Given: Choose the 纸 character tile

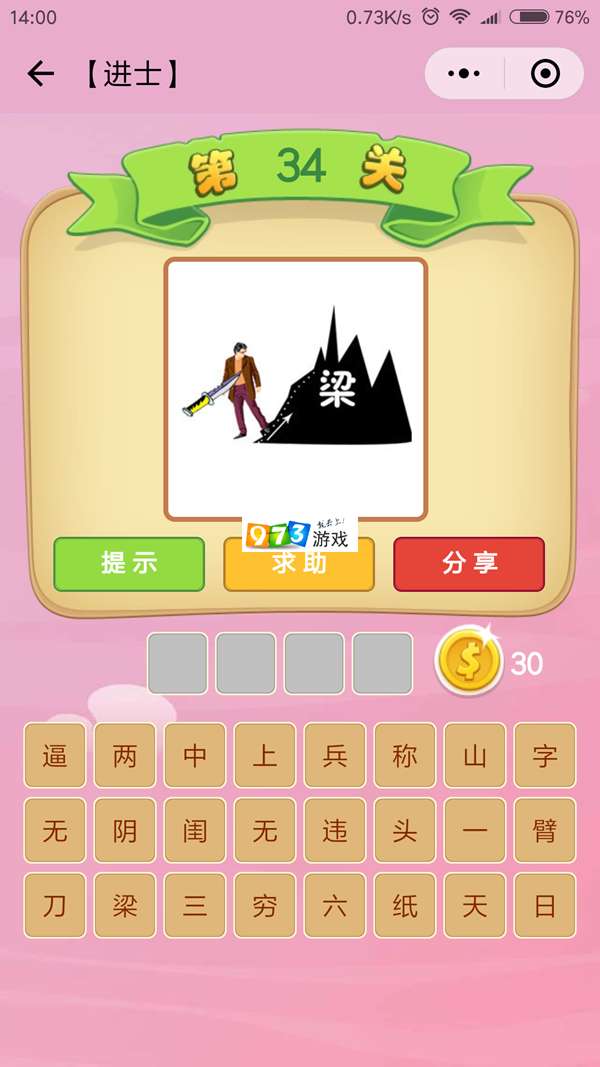Looking at the screenshot, I should click(x=405, y=905).
